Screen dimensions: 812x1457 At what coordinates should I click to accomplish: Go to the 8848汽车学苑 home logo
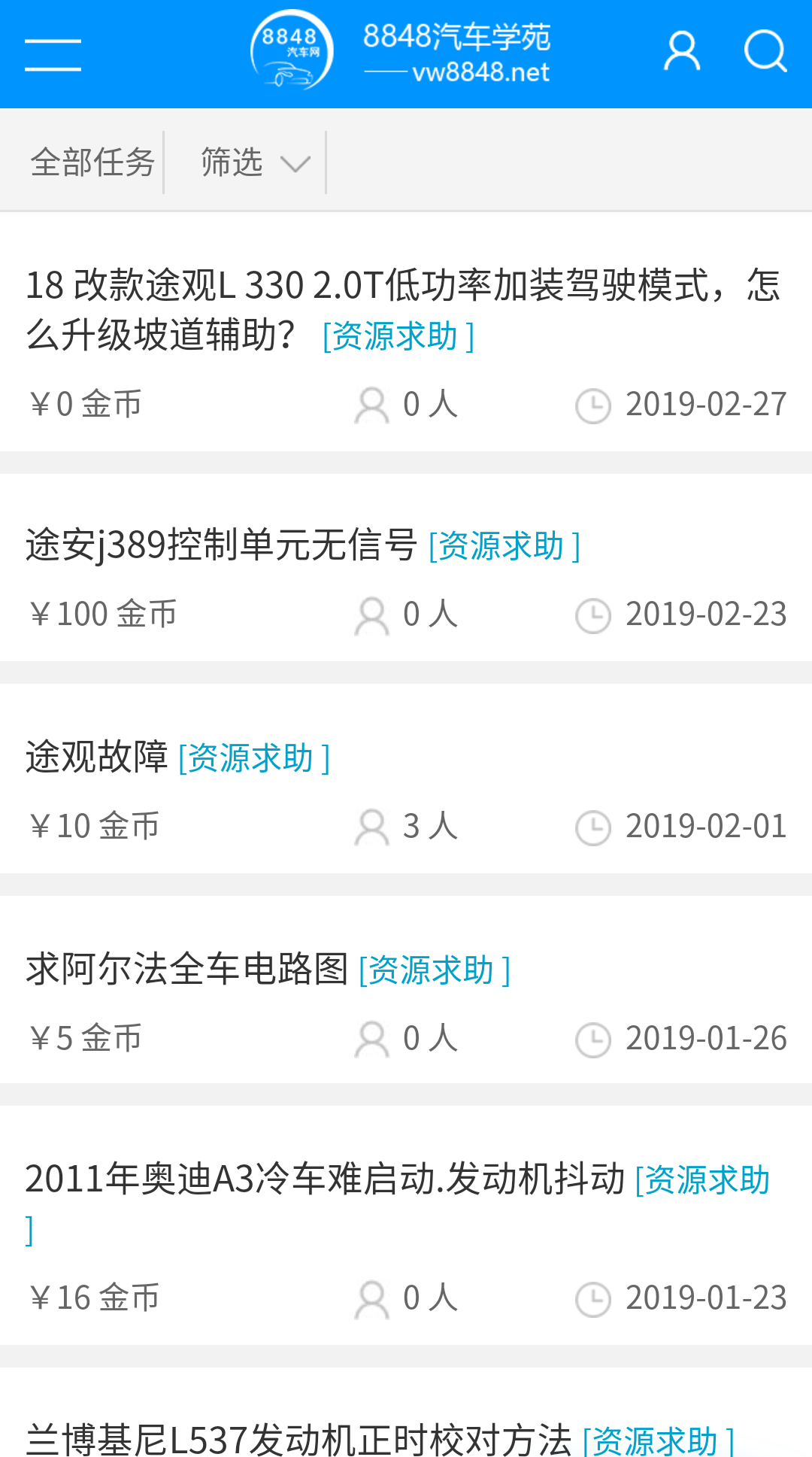401,52
